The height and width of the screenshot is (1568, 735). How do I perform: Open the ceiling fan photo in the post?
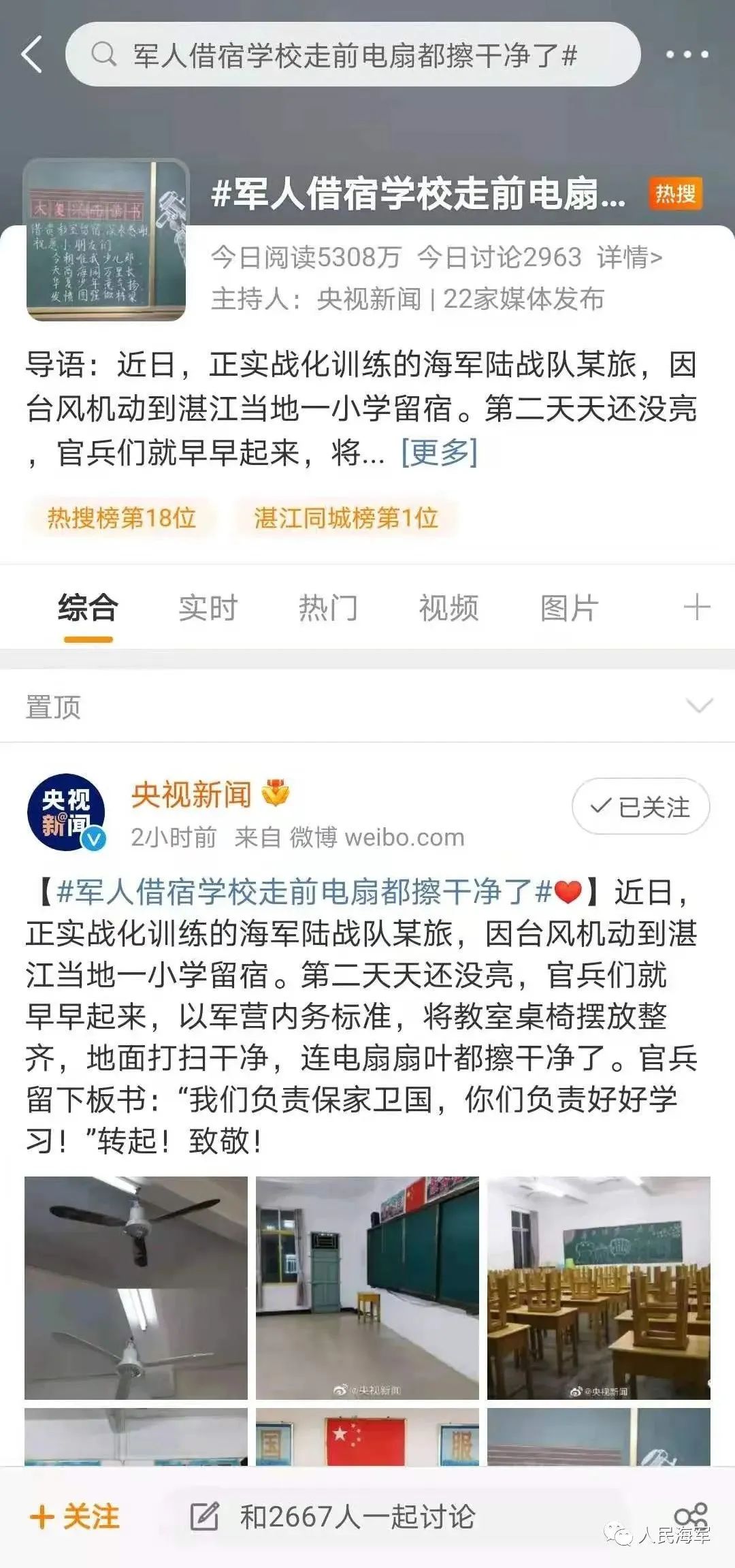pos(136,1287)
